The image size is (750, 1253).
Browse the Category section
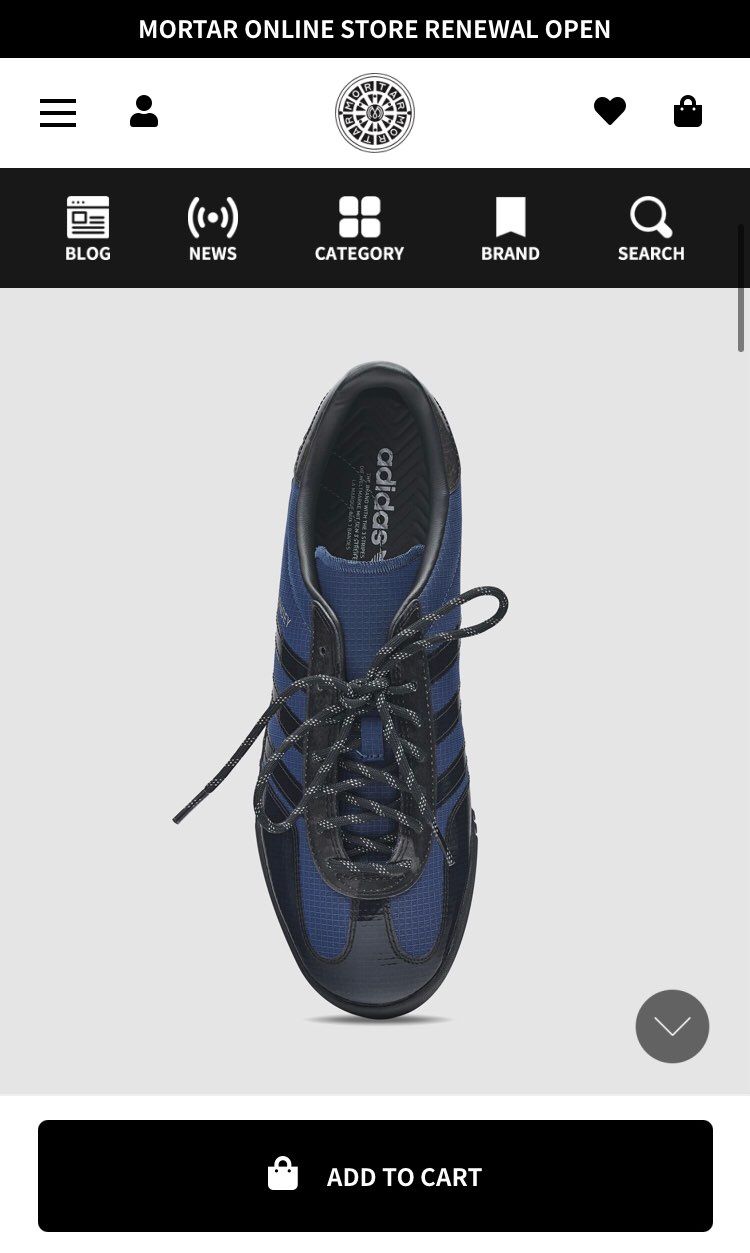point(359,229)
